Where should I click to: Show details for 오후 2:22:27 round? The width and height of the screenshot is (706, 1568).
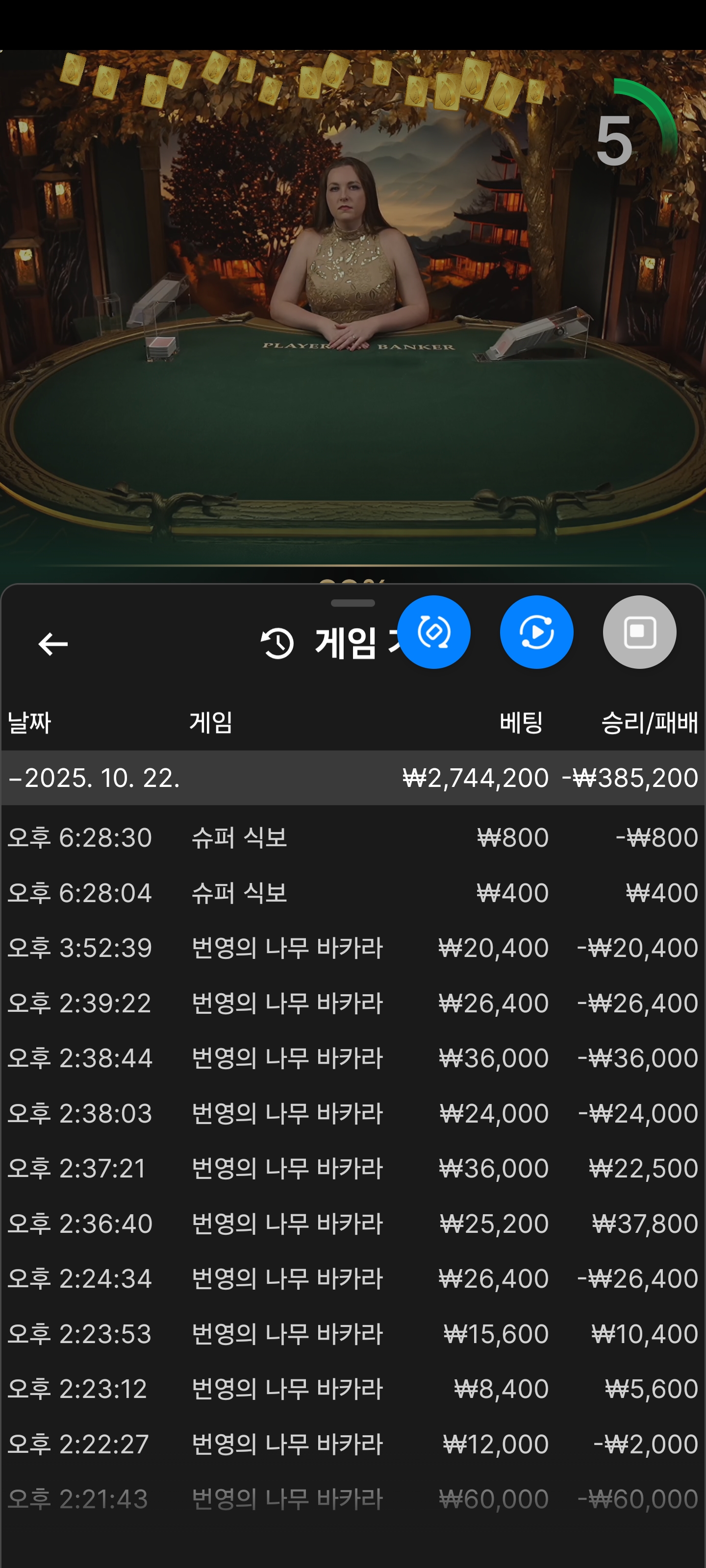click(353, 1444)
